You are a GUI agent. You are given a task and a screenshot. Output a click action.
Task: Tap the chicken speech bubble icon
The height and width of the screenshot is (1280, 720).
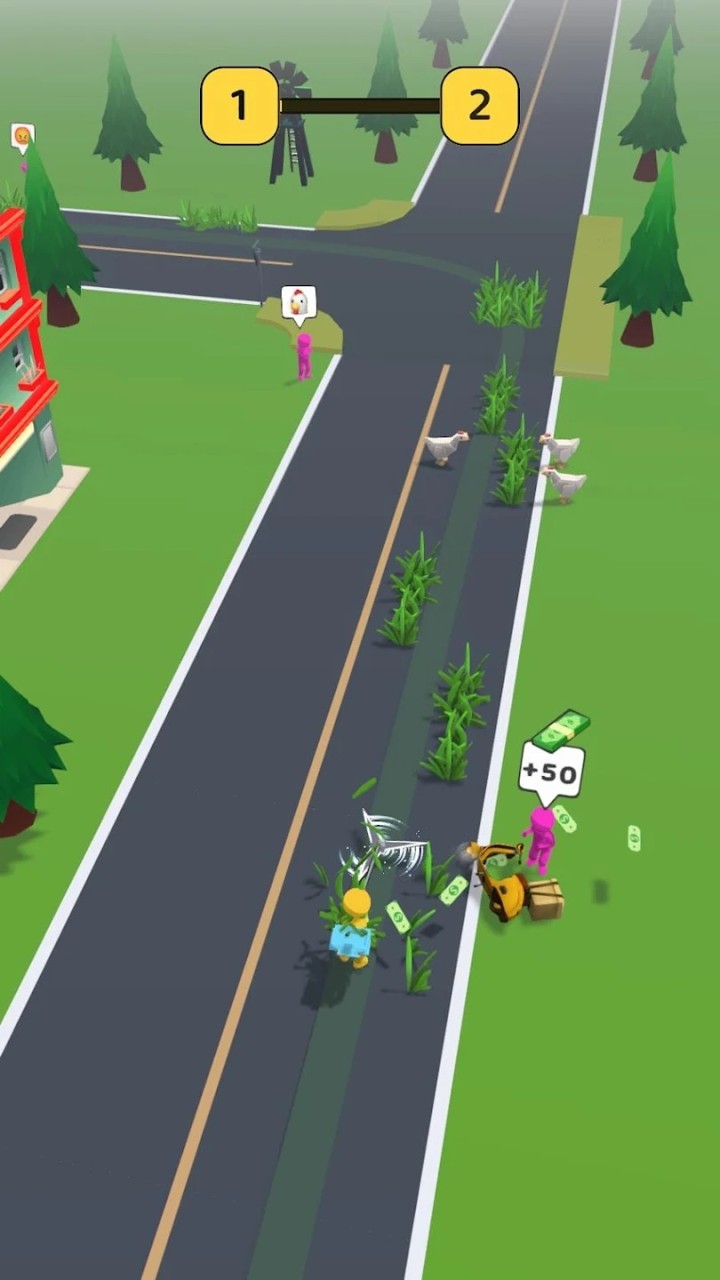(299, 303)
